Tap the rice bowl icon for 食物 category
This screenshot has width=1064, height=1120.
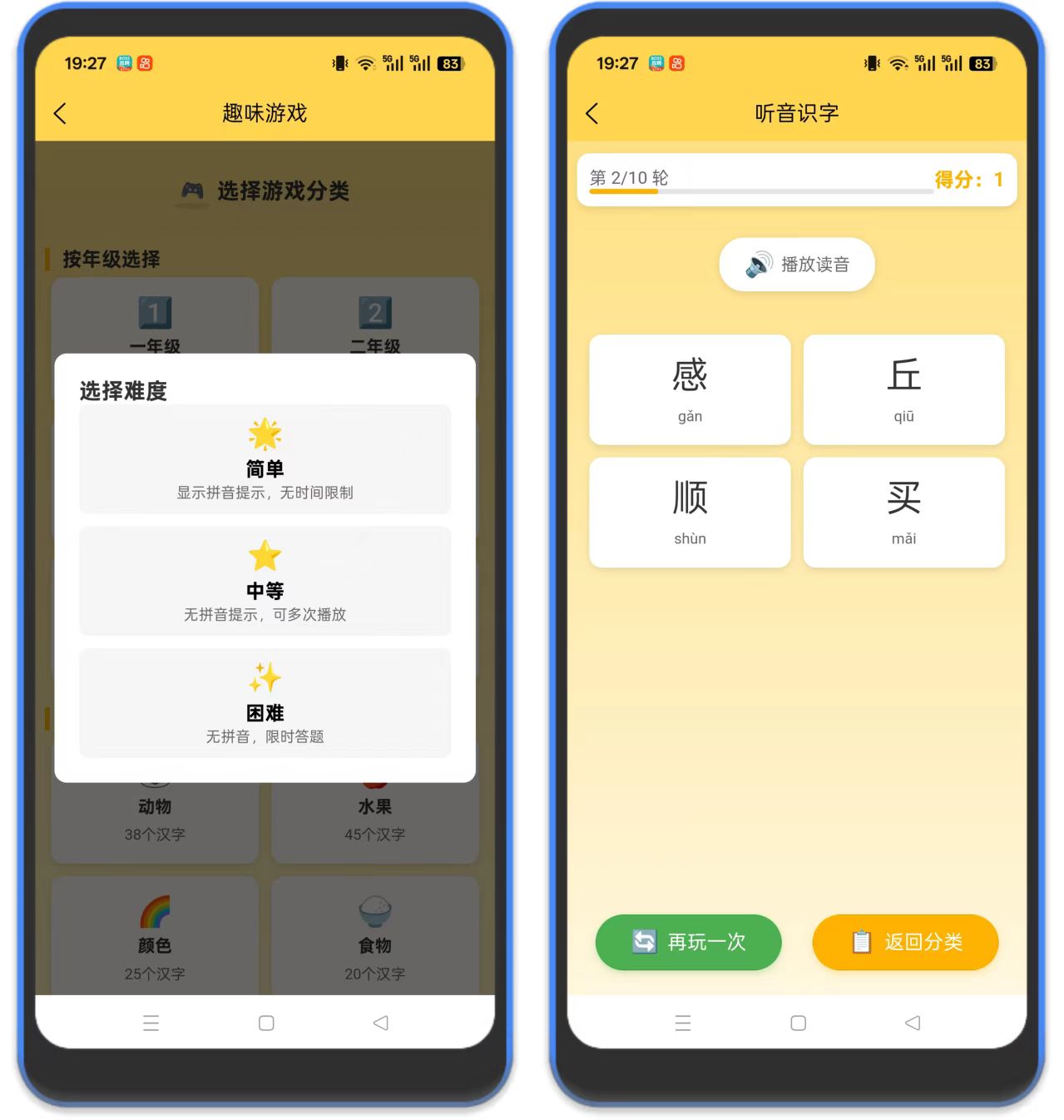(x=374, y=911)
